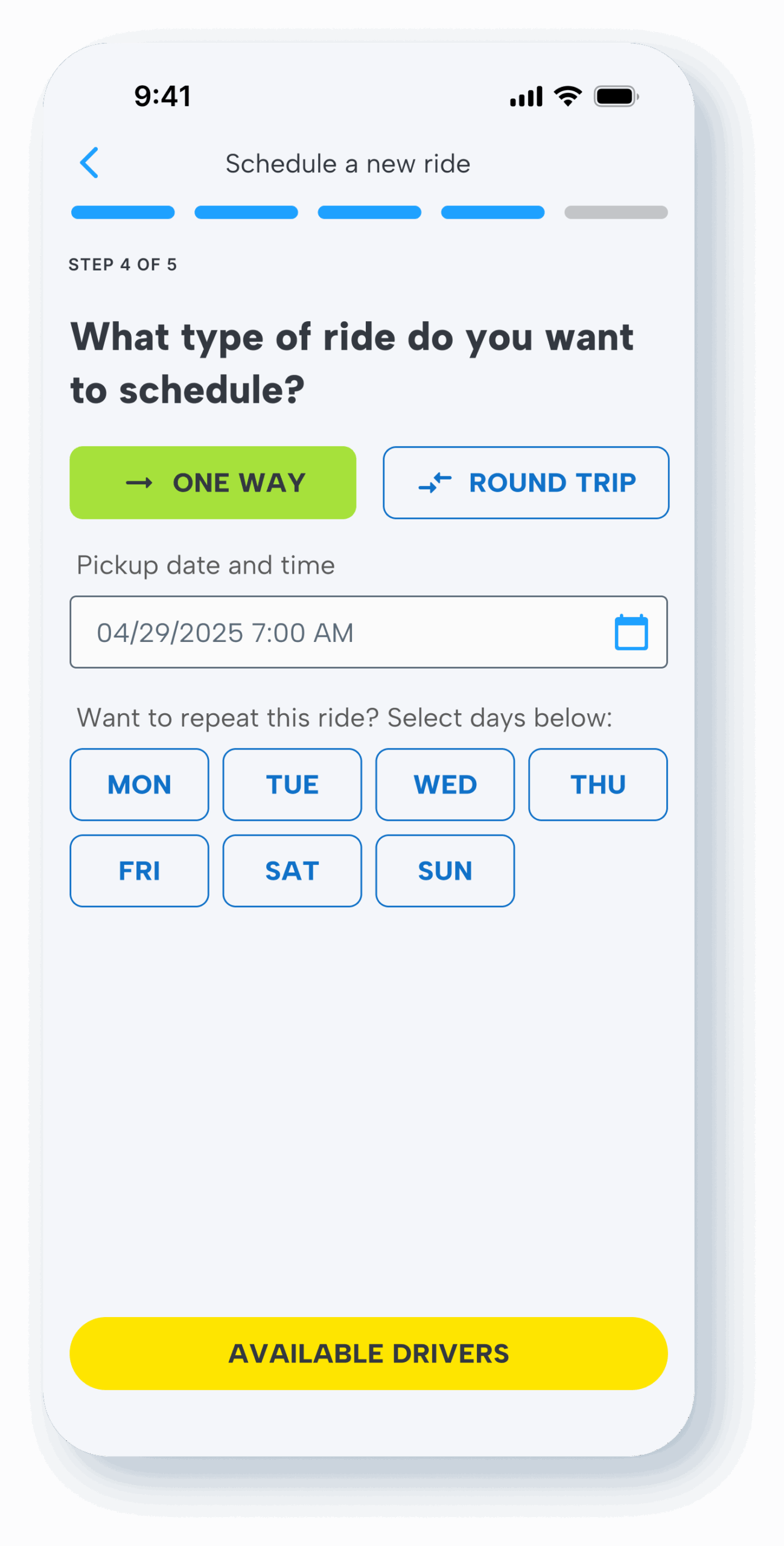Enable repeat on SAT

click(292, 870)
